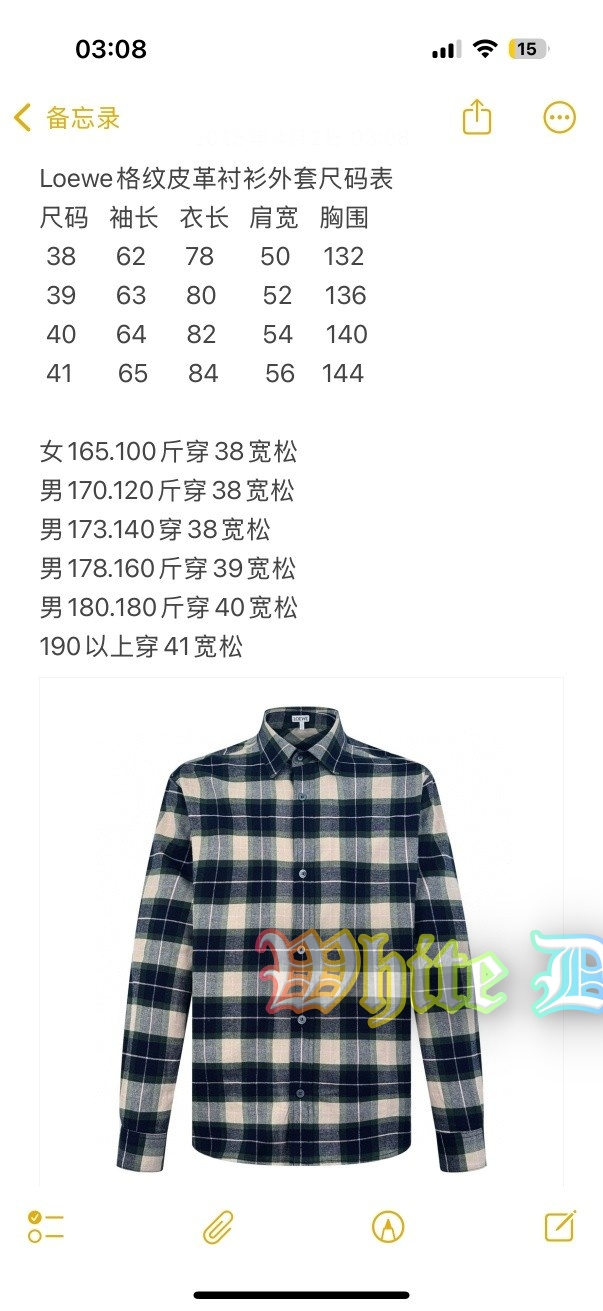Add a checklist to the note
The width and height of the screenshot is (603, 1311).
click(x=46, y=1226)
